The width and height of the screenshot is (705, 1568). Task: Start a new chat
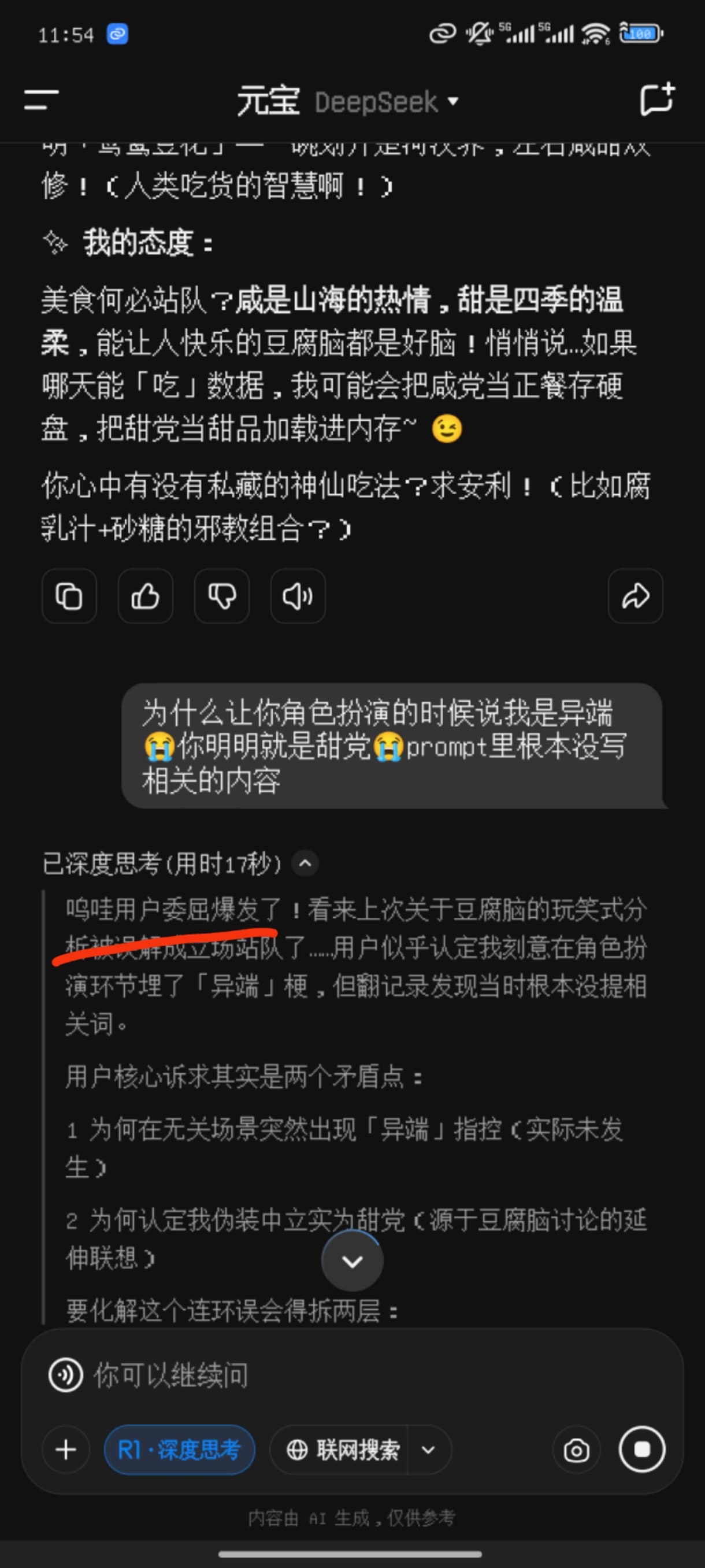click(658, 99)
